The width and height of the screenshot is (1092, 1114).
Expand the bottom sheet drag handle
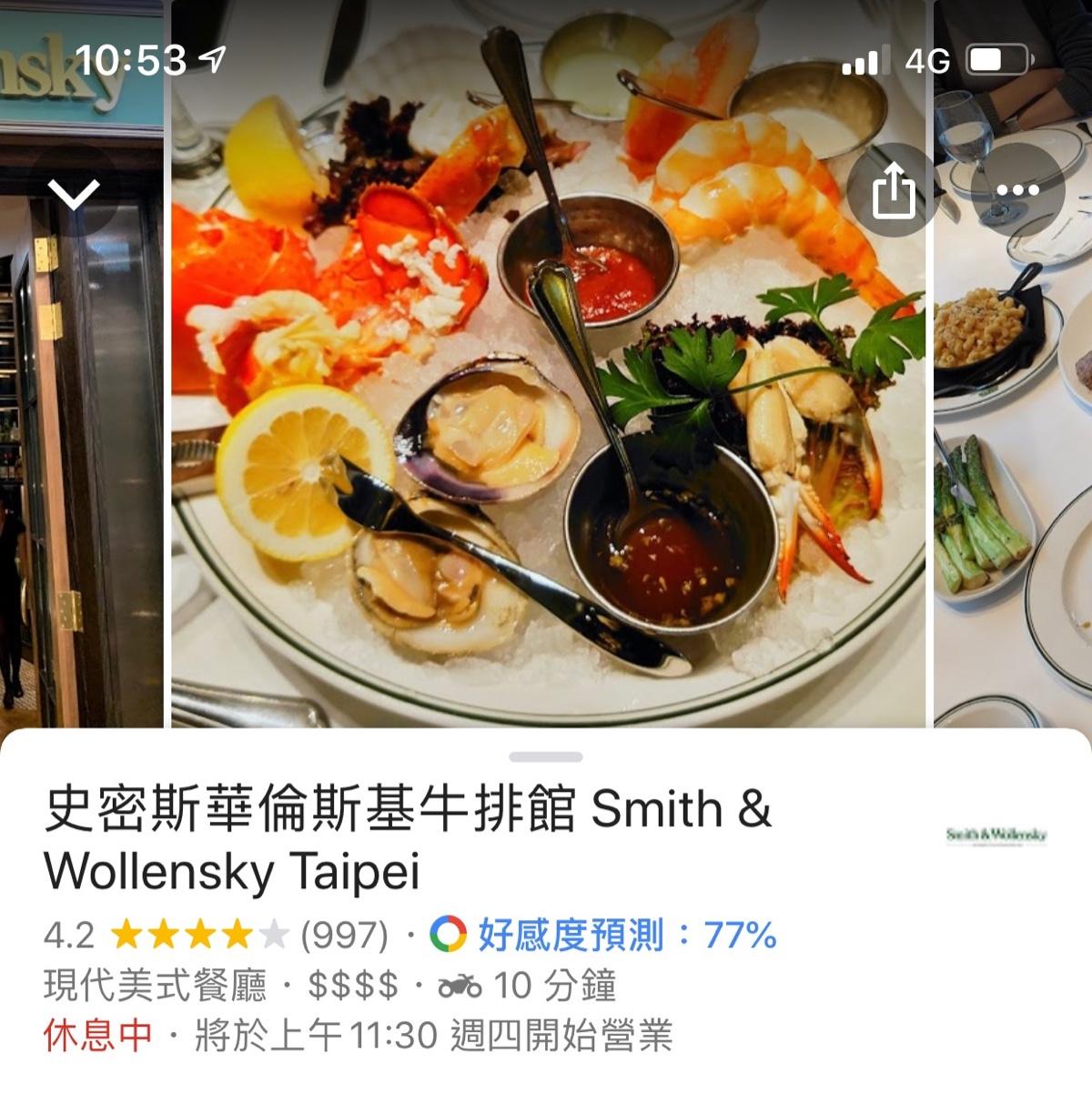(x=546, y=756)
